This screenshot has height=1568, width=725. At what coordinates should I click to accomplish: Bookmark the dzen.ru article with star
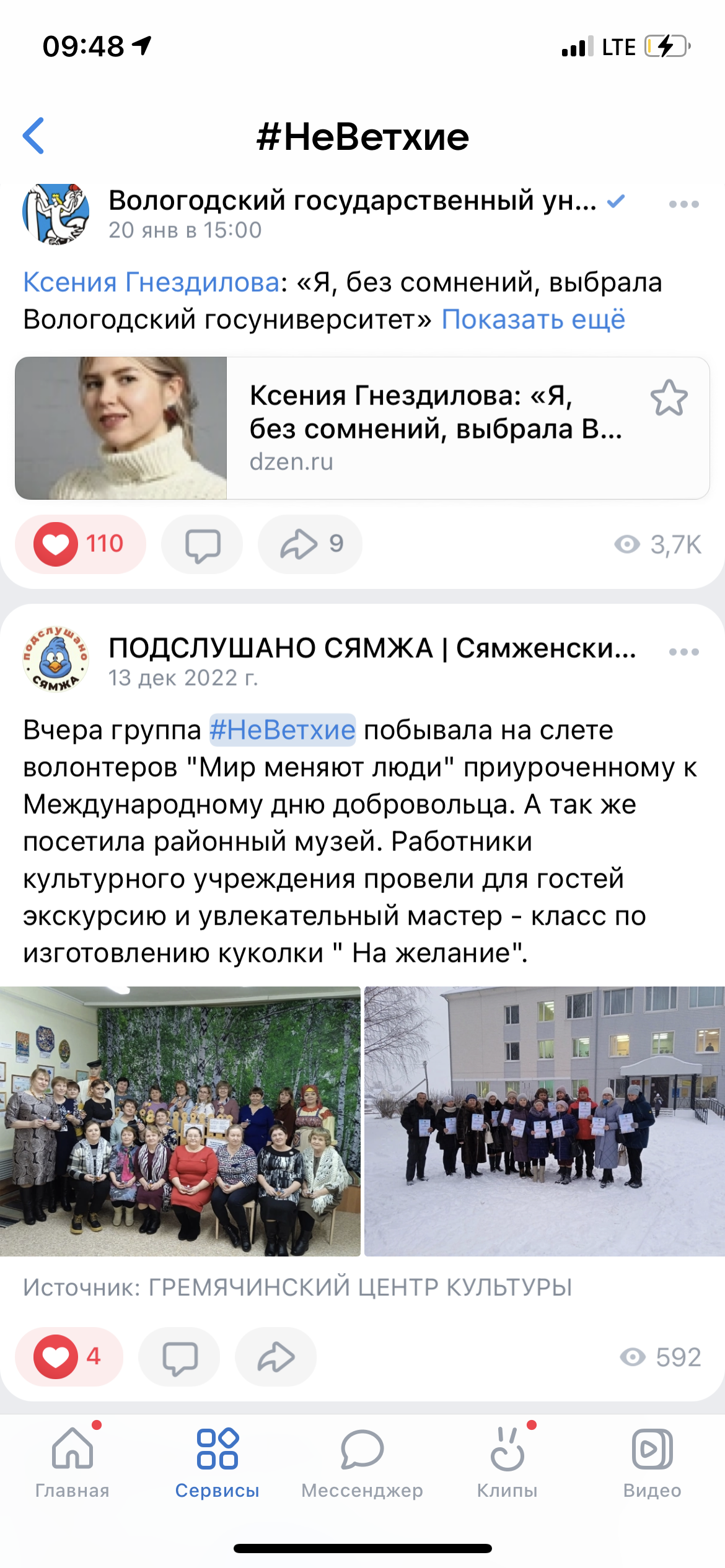click(669, 398)
